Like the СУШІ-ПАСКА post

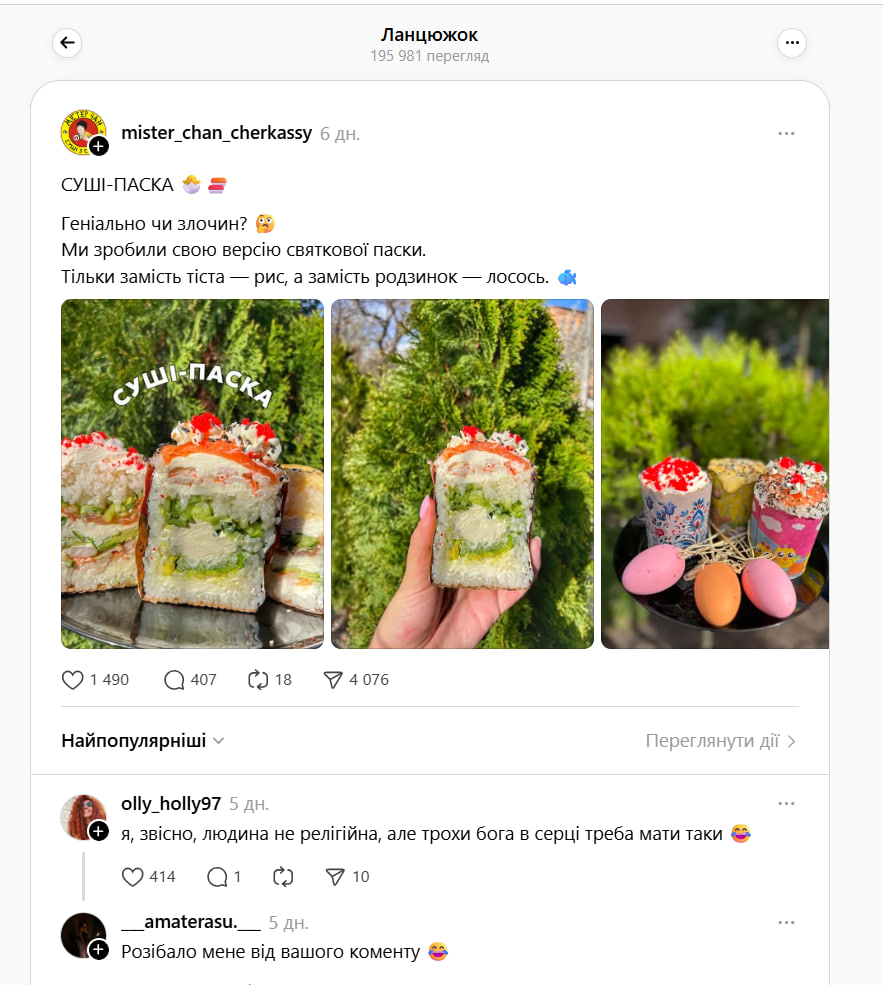click(x=73, y=680)
